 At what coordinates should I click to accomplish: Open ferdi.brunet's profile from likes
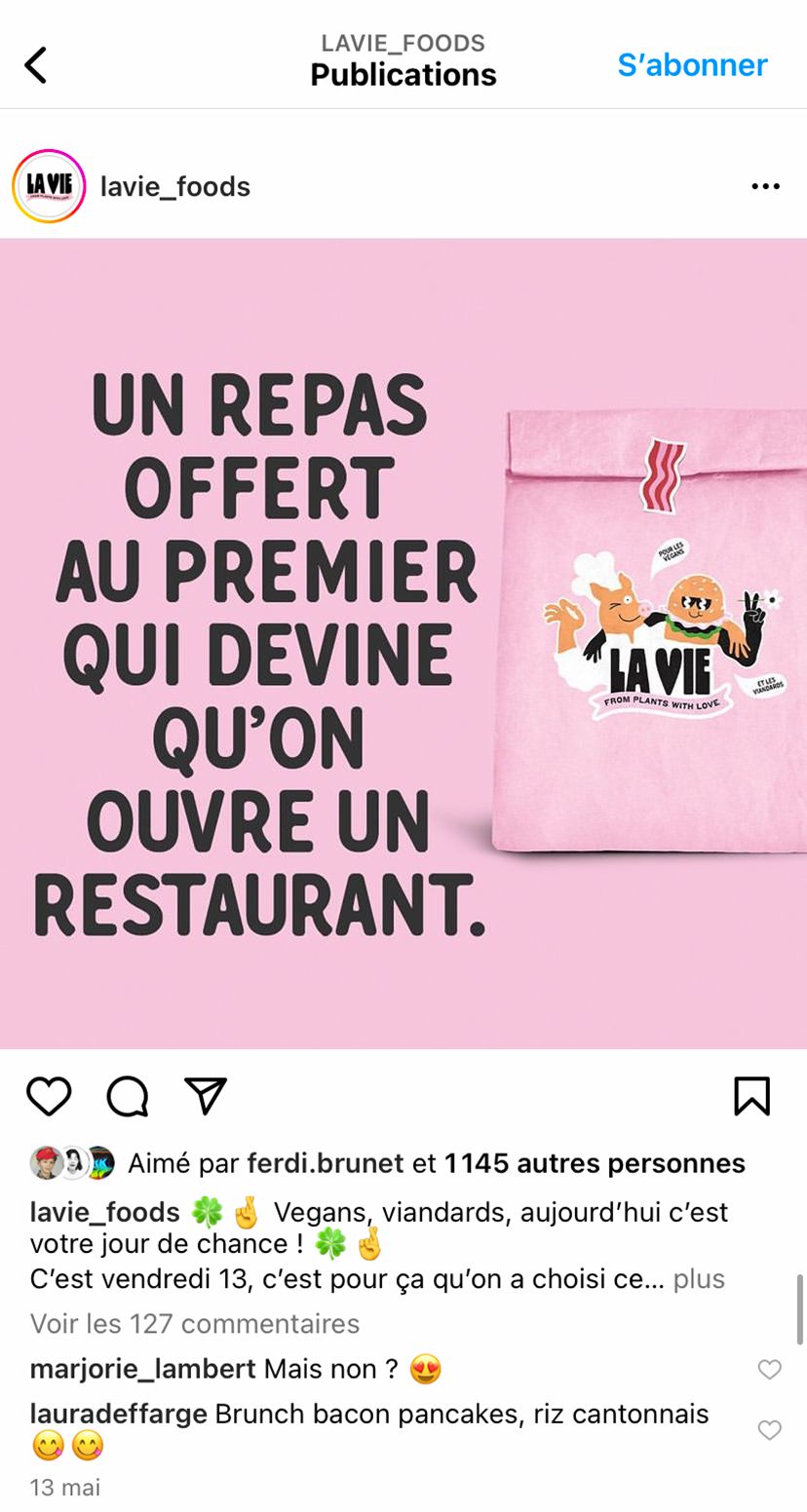click(x=325, y=1163)
